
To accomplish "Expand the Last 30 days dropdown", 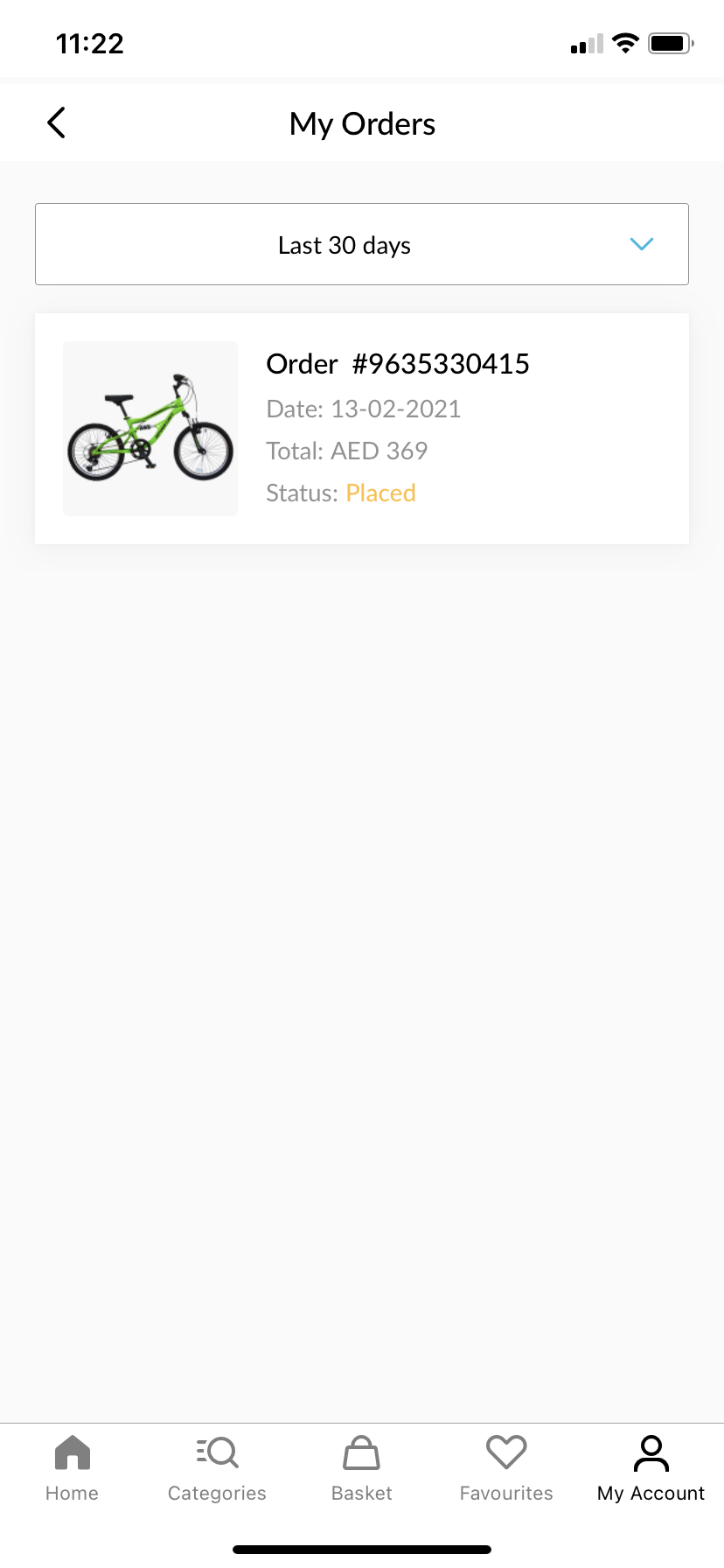I will pyautogui.click(x=361, y=244).
